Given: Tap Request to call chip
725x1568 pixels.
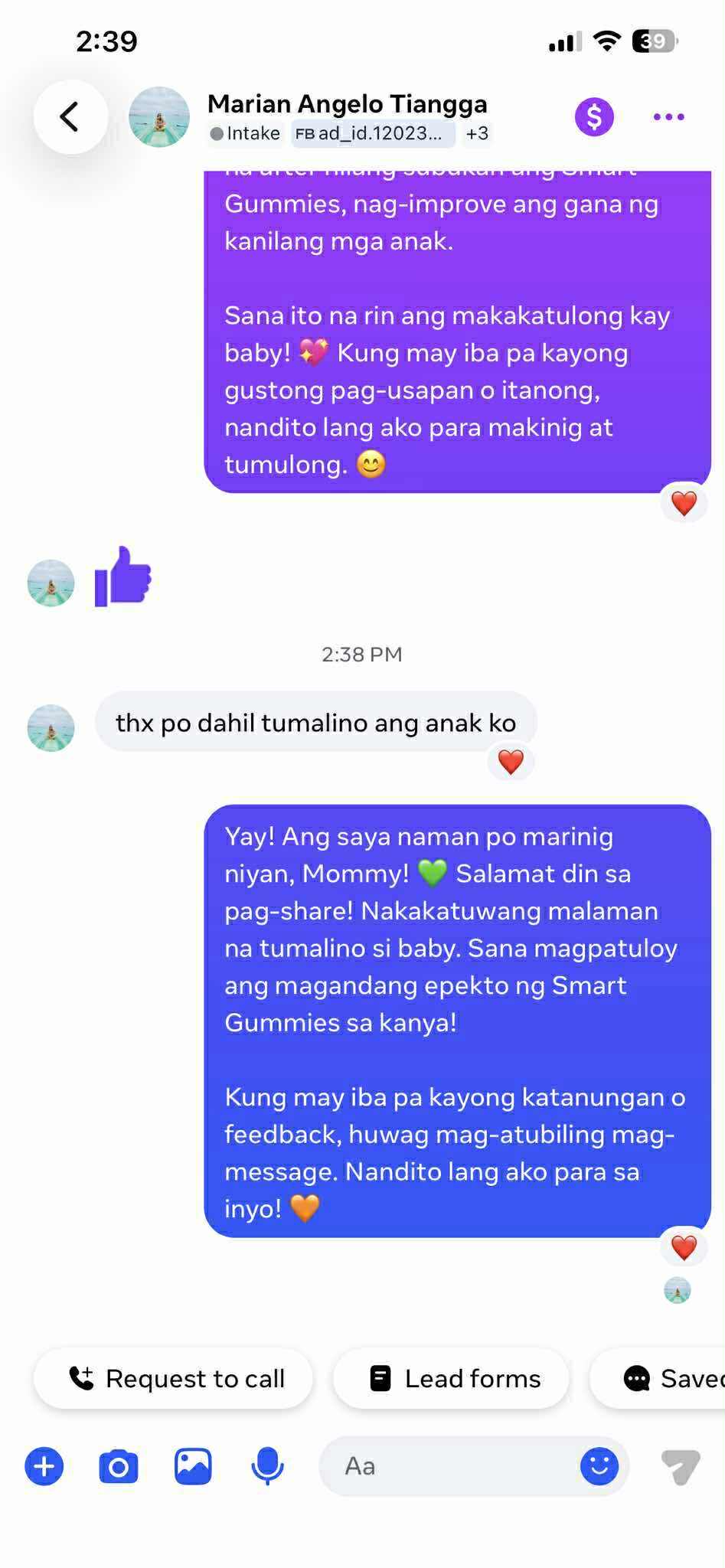Looking at the screenshot, I should click(x=174, y=1379).
